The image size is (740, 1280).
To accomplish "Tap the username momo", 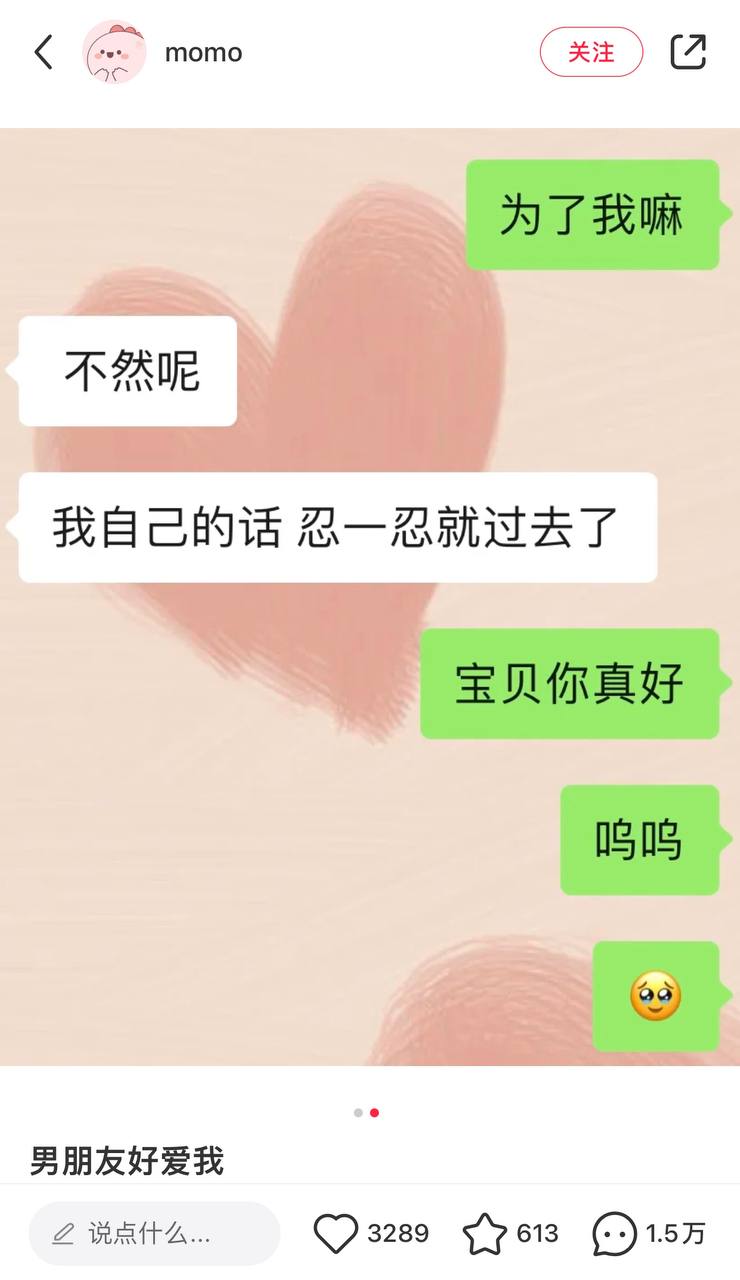I will pos(203,52).
